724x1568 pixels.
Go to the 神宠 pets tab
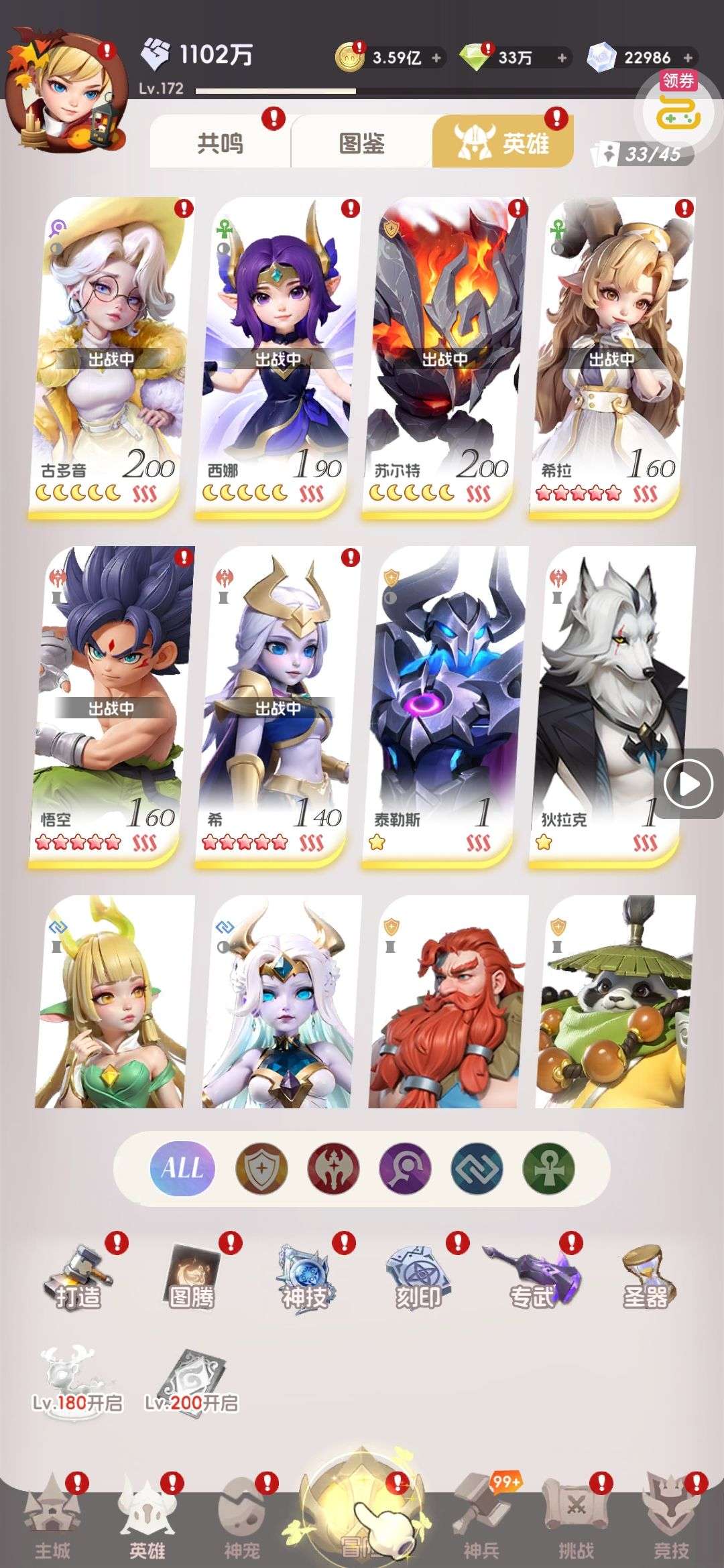242,1521
